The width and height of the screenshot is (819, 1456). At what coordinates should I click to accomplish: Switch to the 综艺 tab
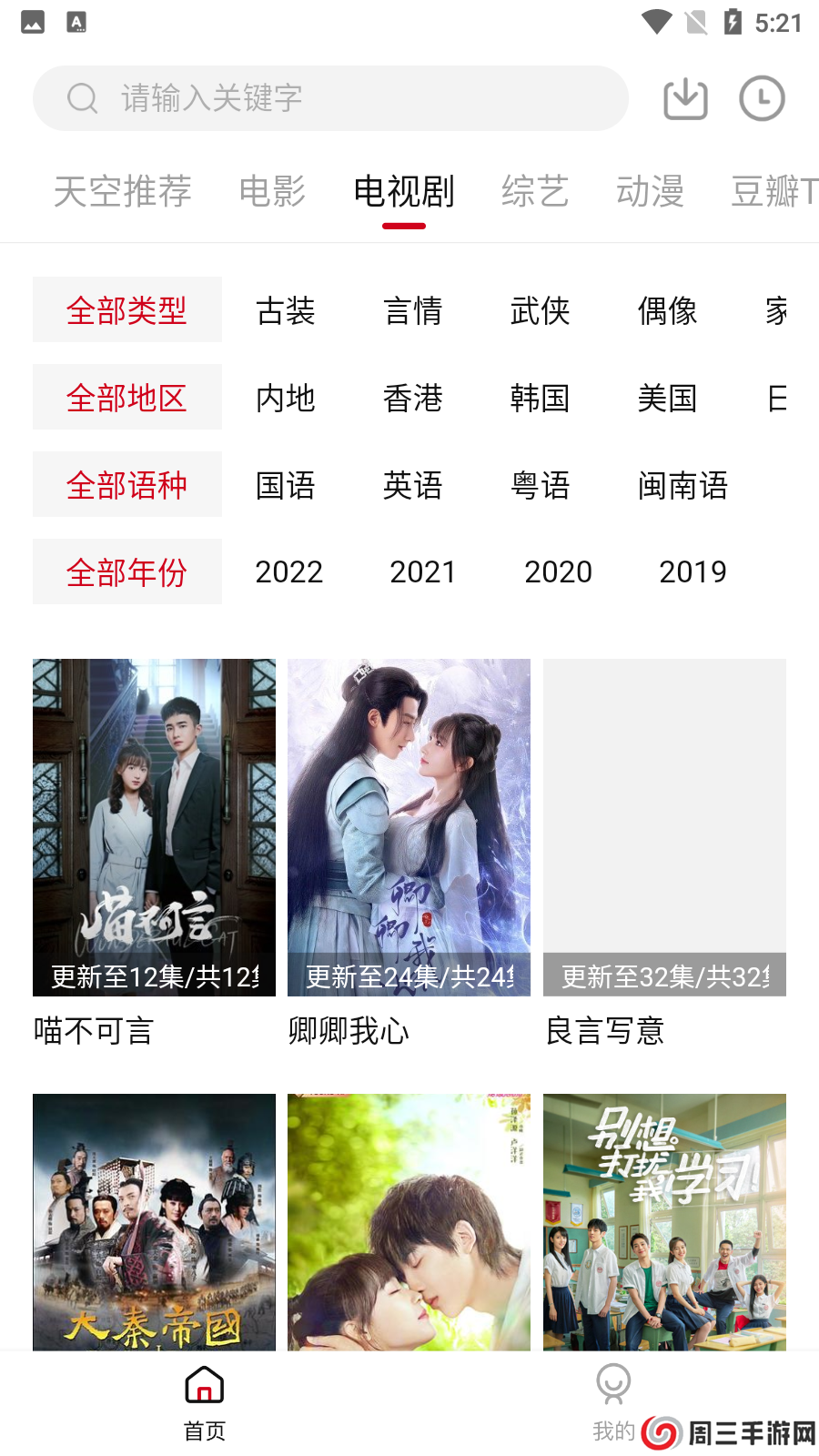pyautogui.click(x=535, y=191)
